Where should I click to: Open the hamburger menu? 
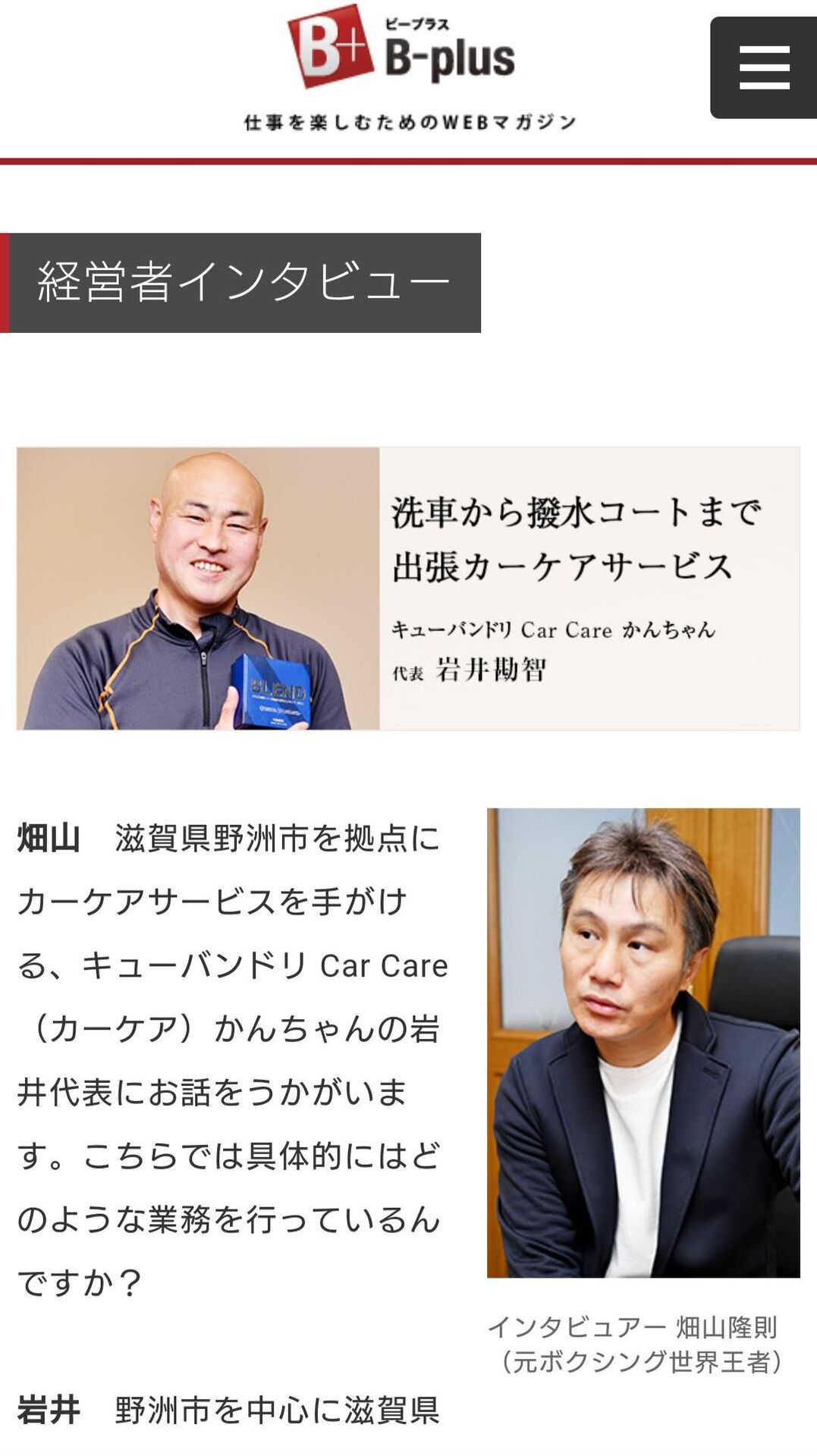(763, 67)
